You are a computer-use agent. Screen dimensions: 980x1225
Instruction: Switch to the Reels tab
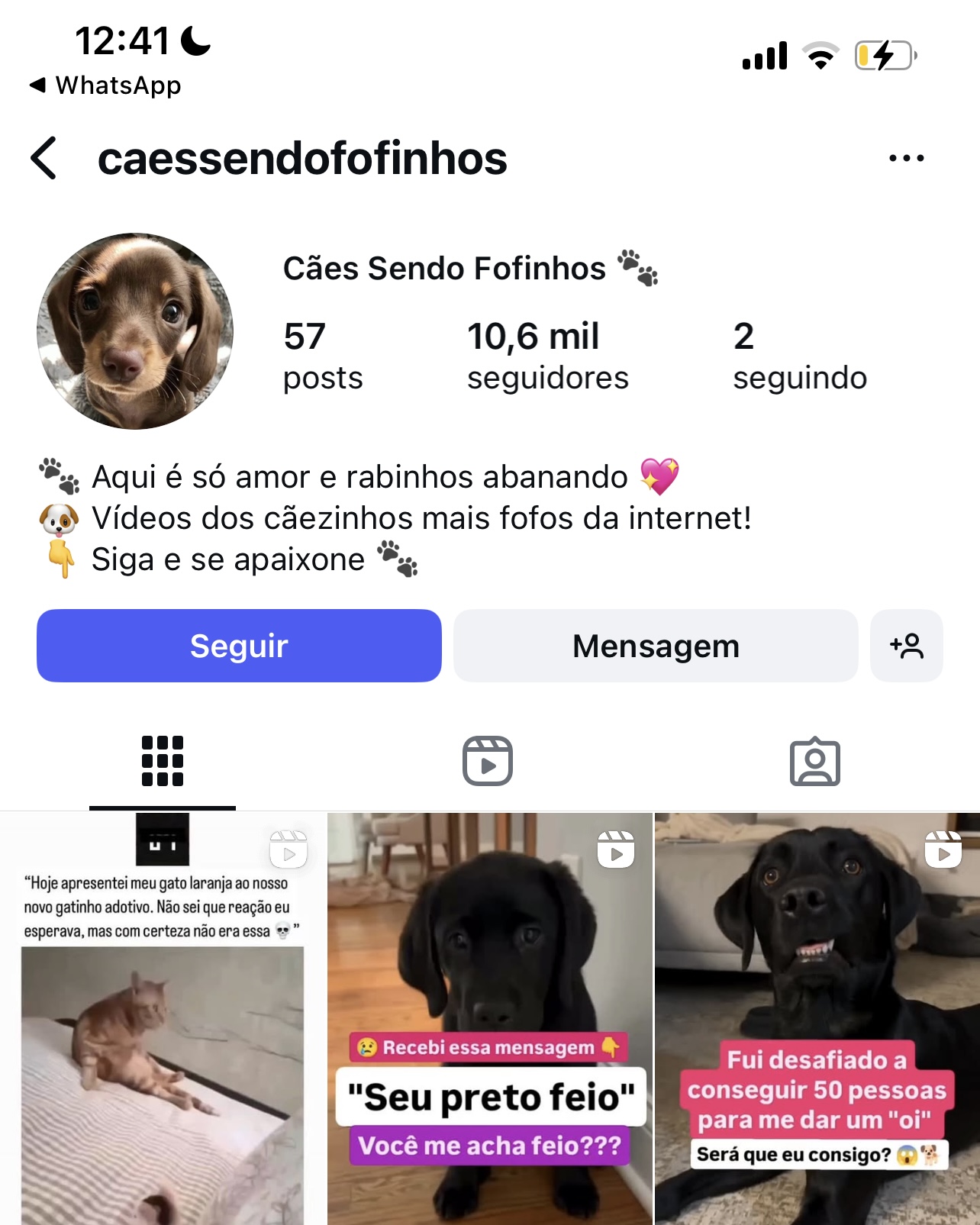point(488,761)
